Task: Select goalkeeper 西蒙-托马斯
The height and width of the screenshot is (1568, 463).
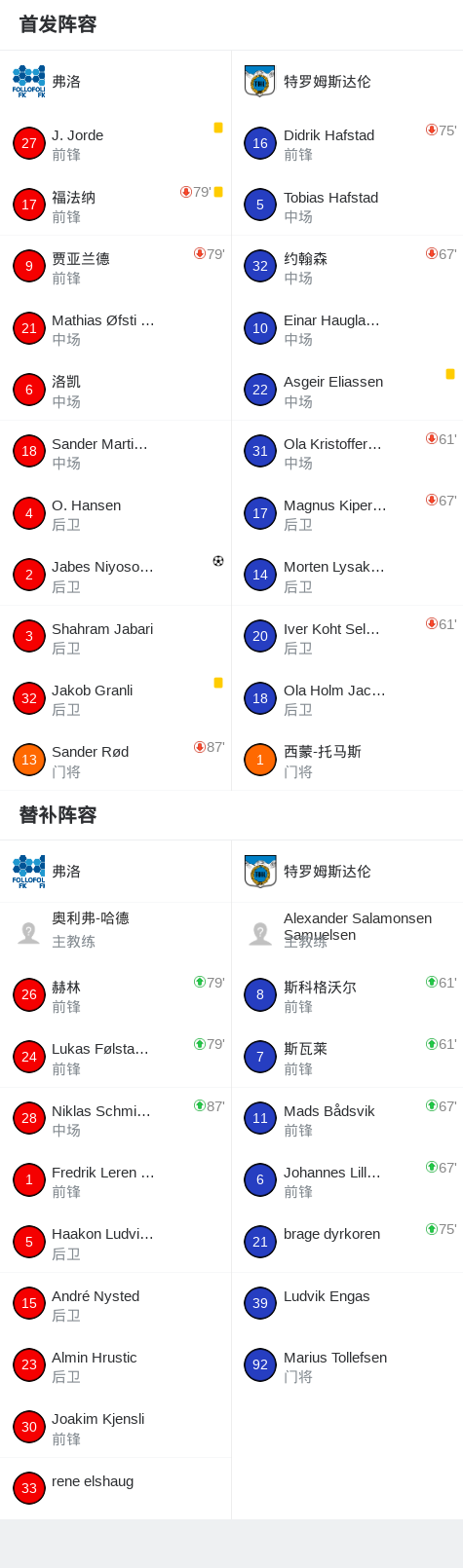Action: point(347,760)
